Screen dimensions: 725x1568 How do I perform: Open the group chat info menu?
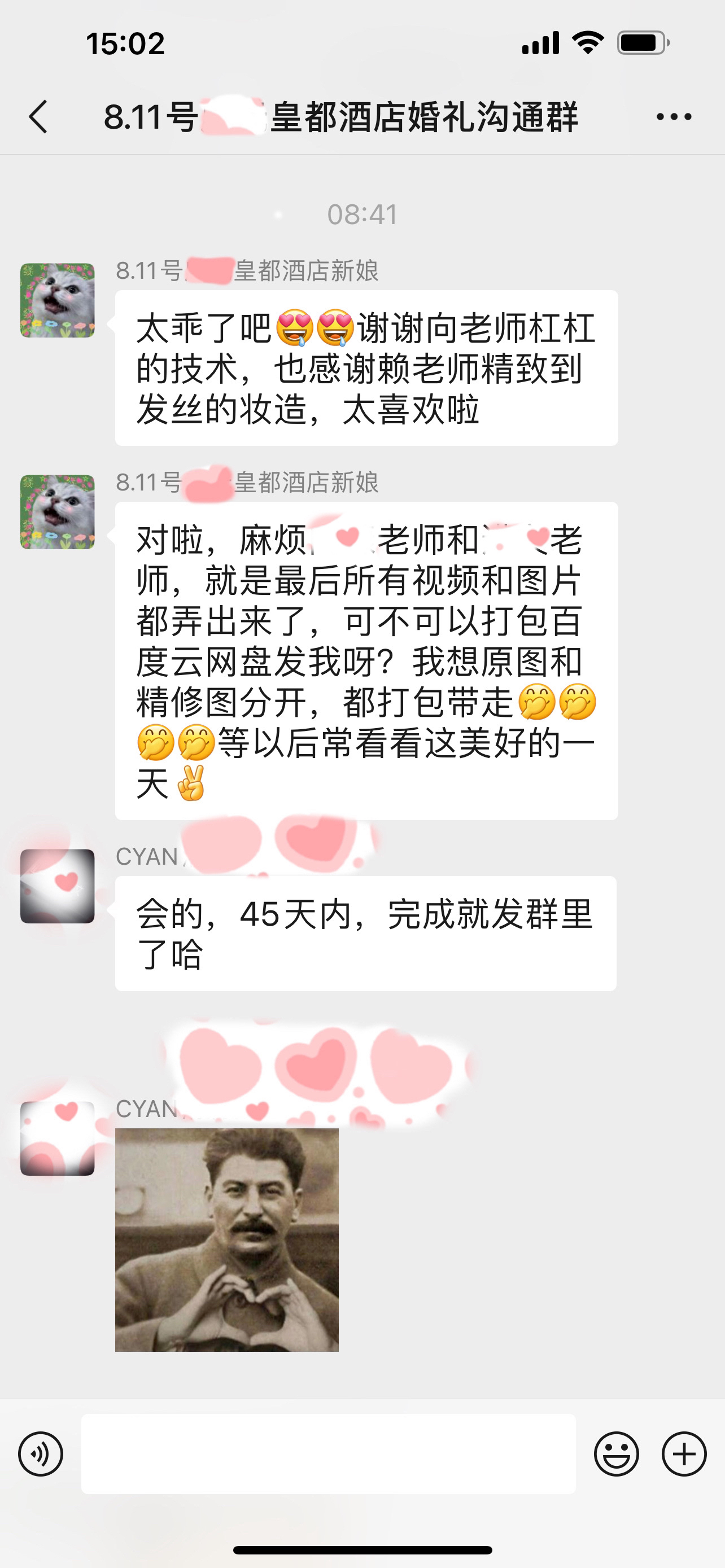click(x=674, y=116)
